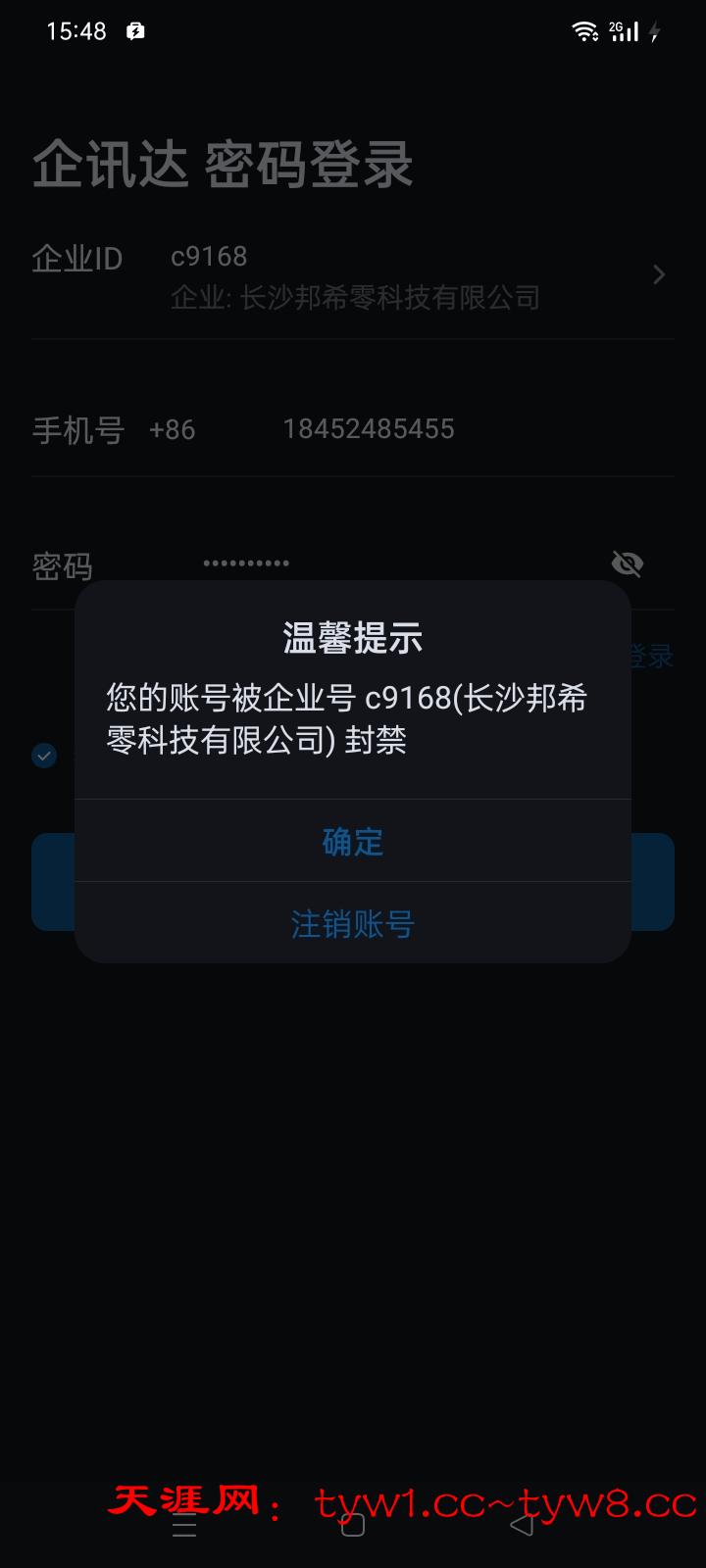Screen dimensions: 706x1568
Task: Focus the 密码 password field
Action: [392, 563]
